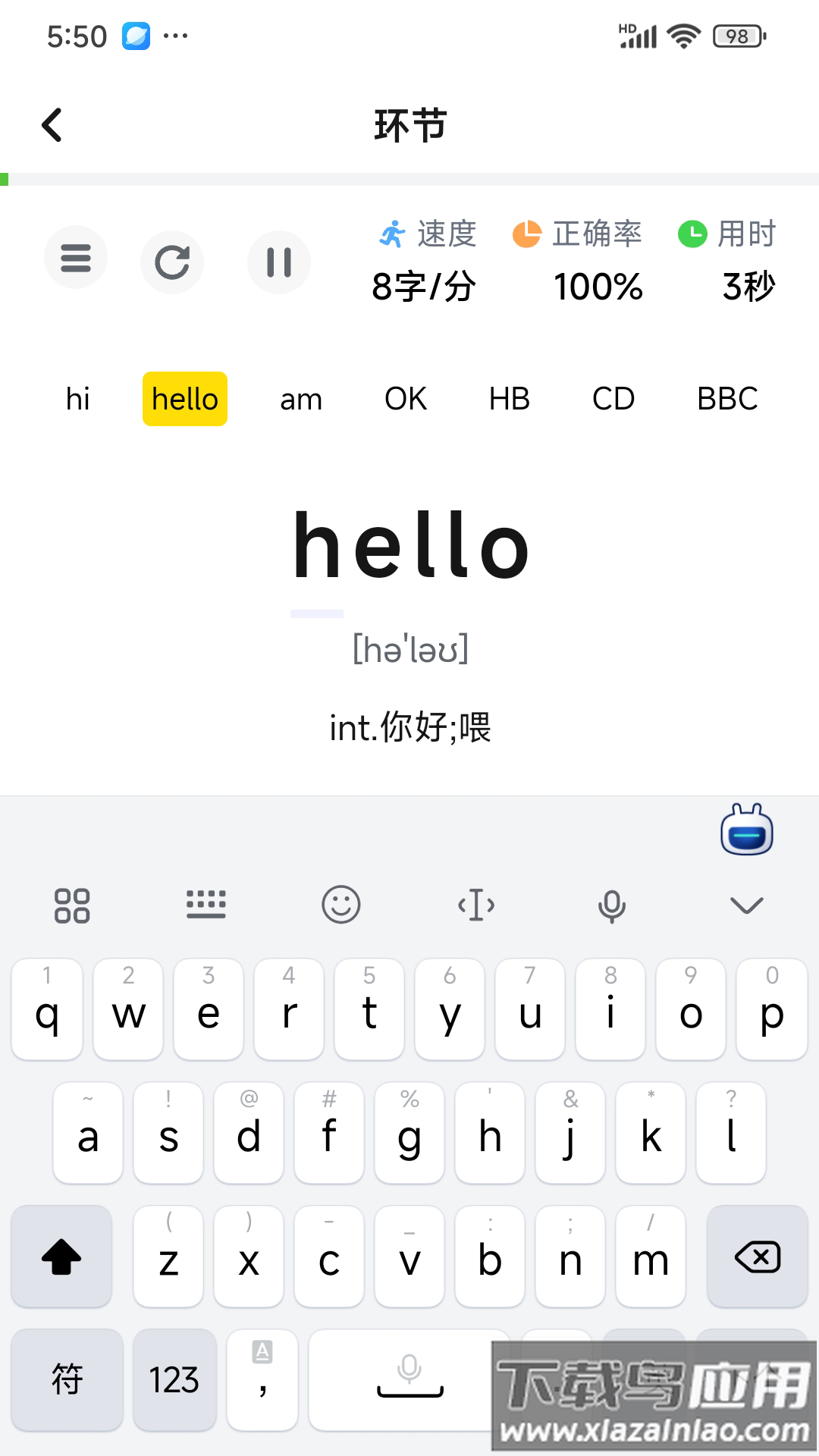Image resolution: width=819 pixels, height=1456 pixels.
Task: Go back with the back arrow
Action: (x=52, y=124)
